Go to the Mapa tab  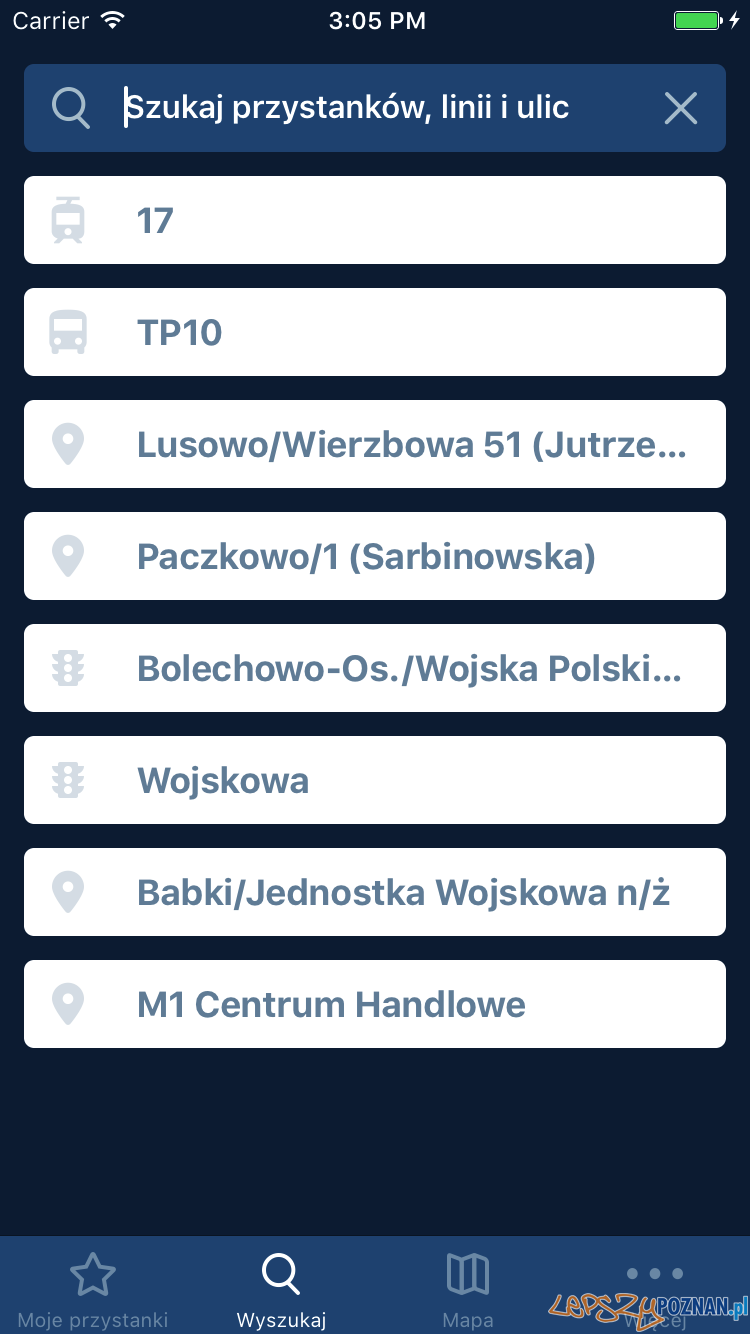468,1290
